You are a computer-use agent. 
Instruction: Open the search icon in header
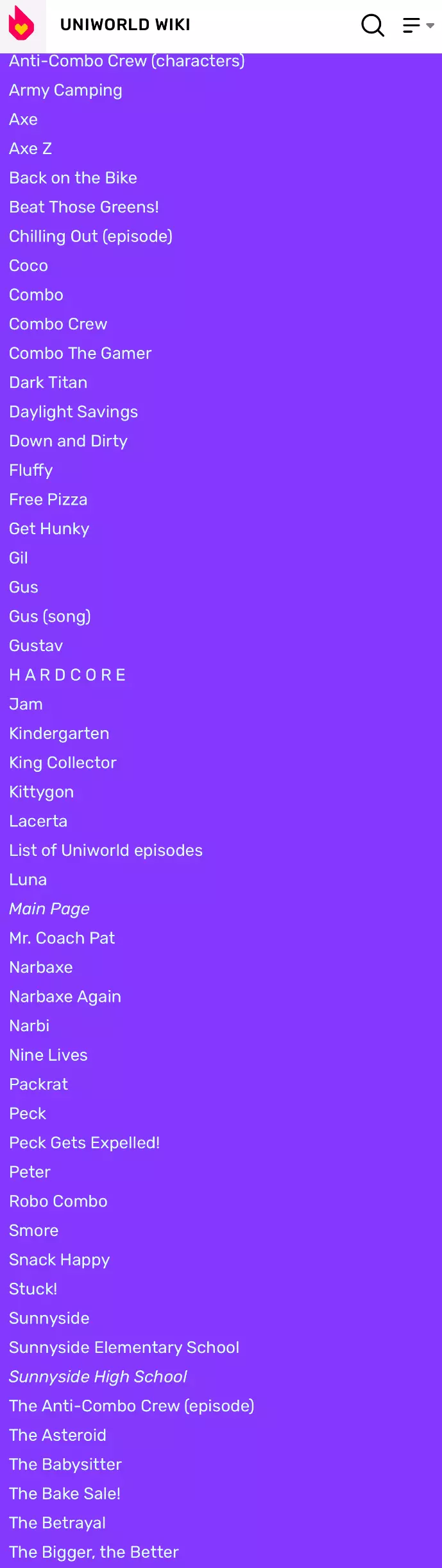[x=373, y=26]
